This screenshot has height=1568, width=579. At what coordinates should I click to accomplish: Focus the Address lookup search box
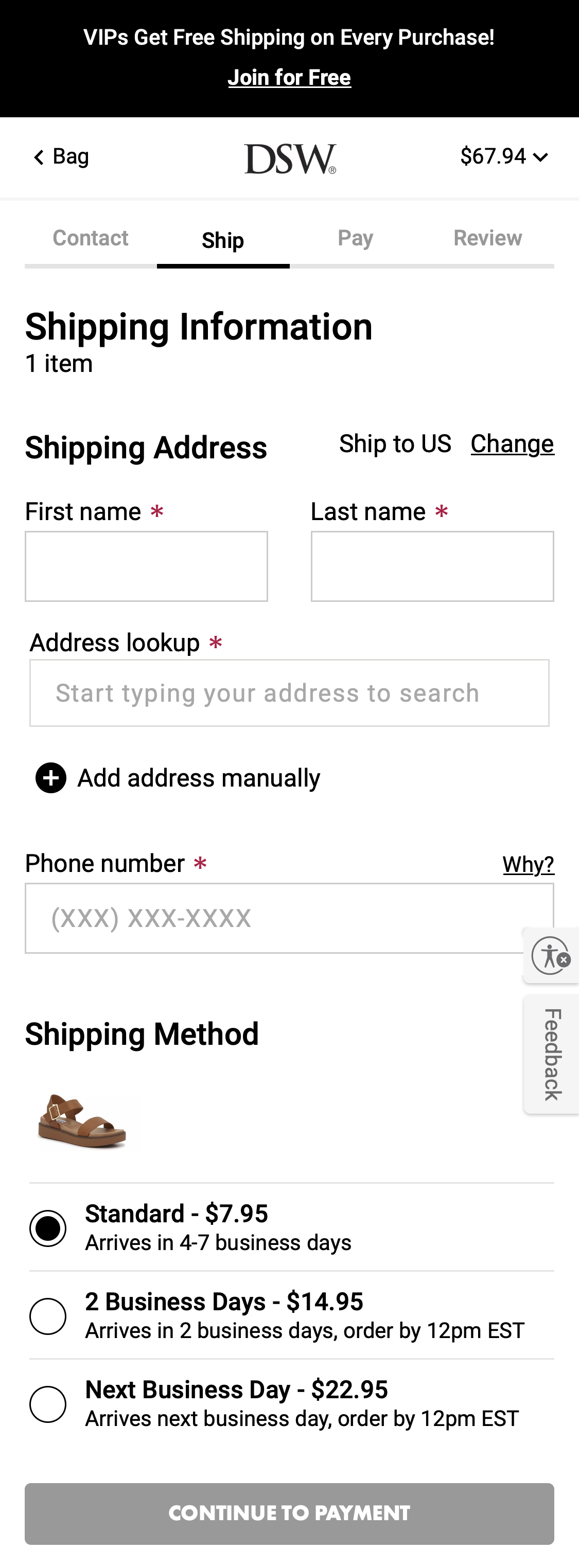click(x=289, y=693)
